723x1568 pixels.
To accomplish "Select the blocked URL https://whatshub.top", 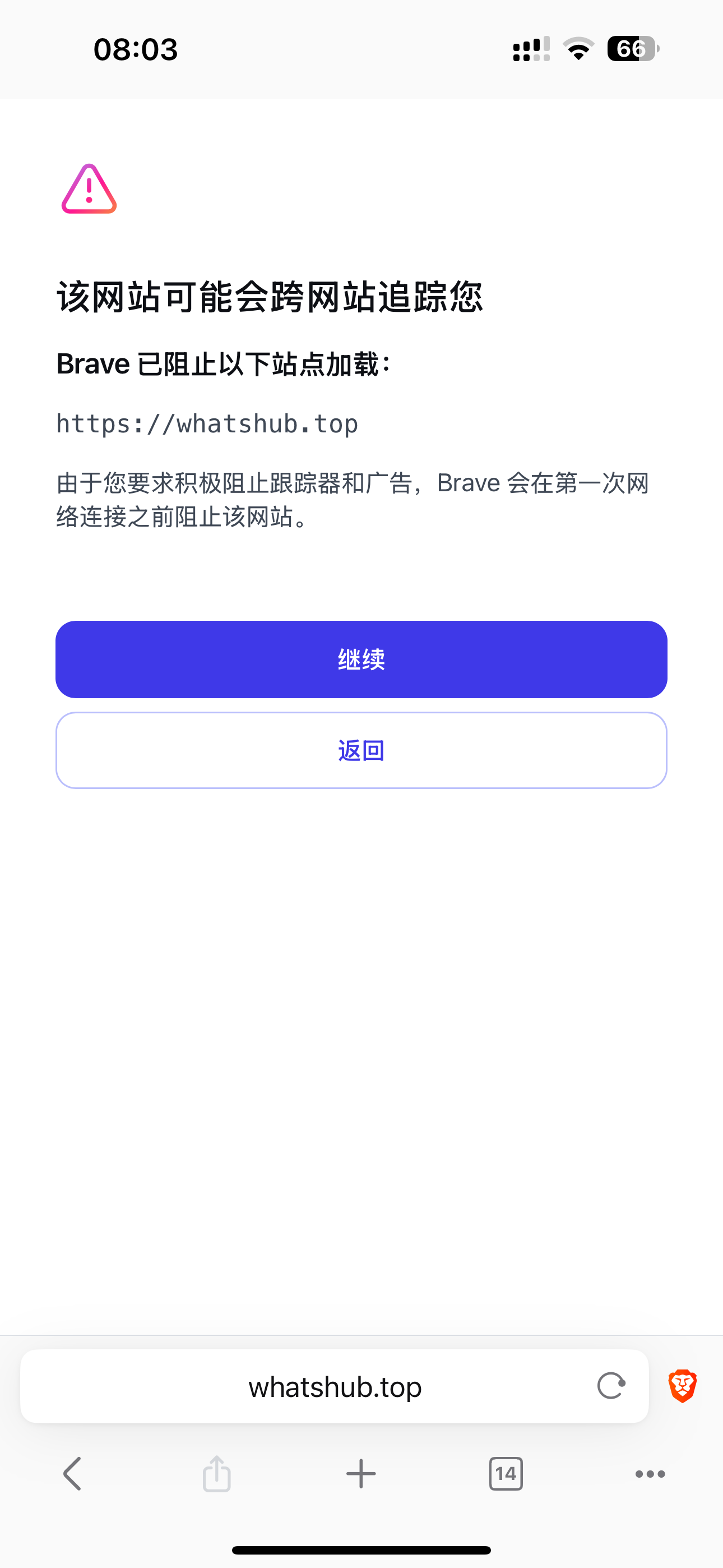I will coord(207,423).
